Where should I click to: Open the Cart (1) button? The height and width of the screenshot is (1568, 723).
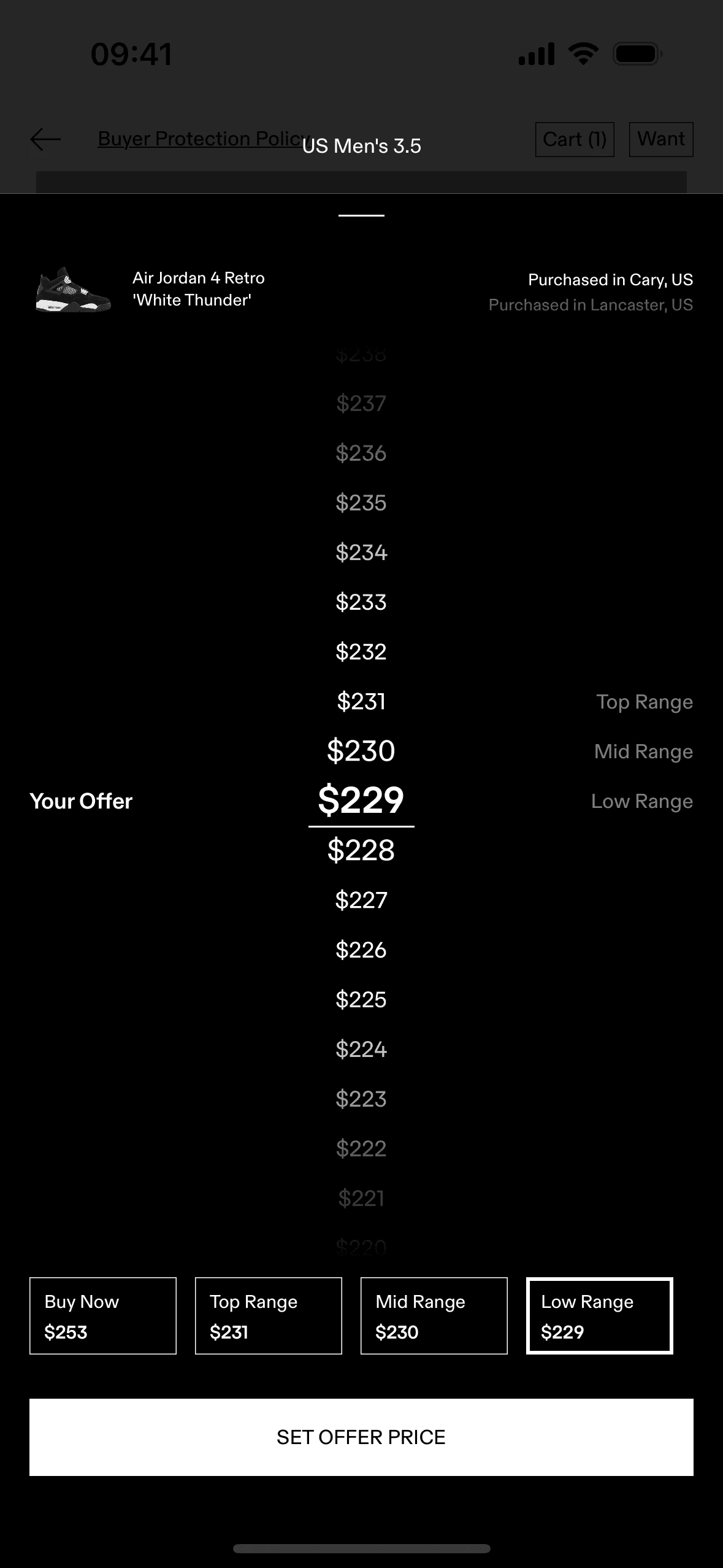click(575, 139)
